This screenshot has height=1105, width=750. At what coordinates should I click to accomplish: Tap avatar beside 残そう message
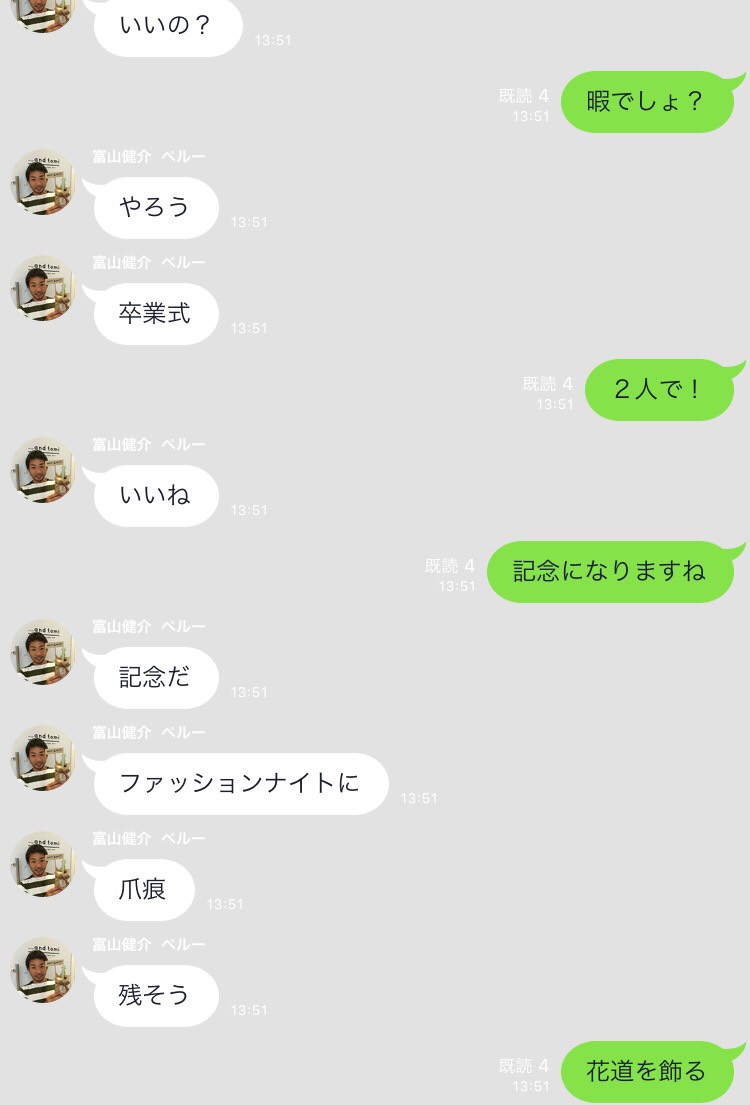click(43, 970)
